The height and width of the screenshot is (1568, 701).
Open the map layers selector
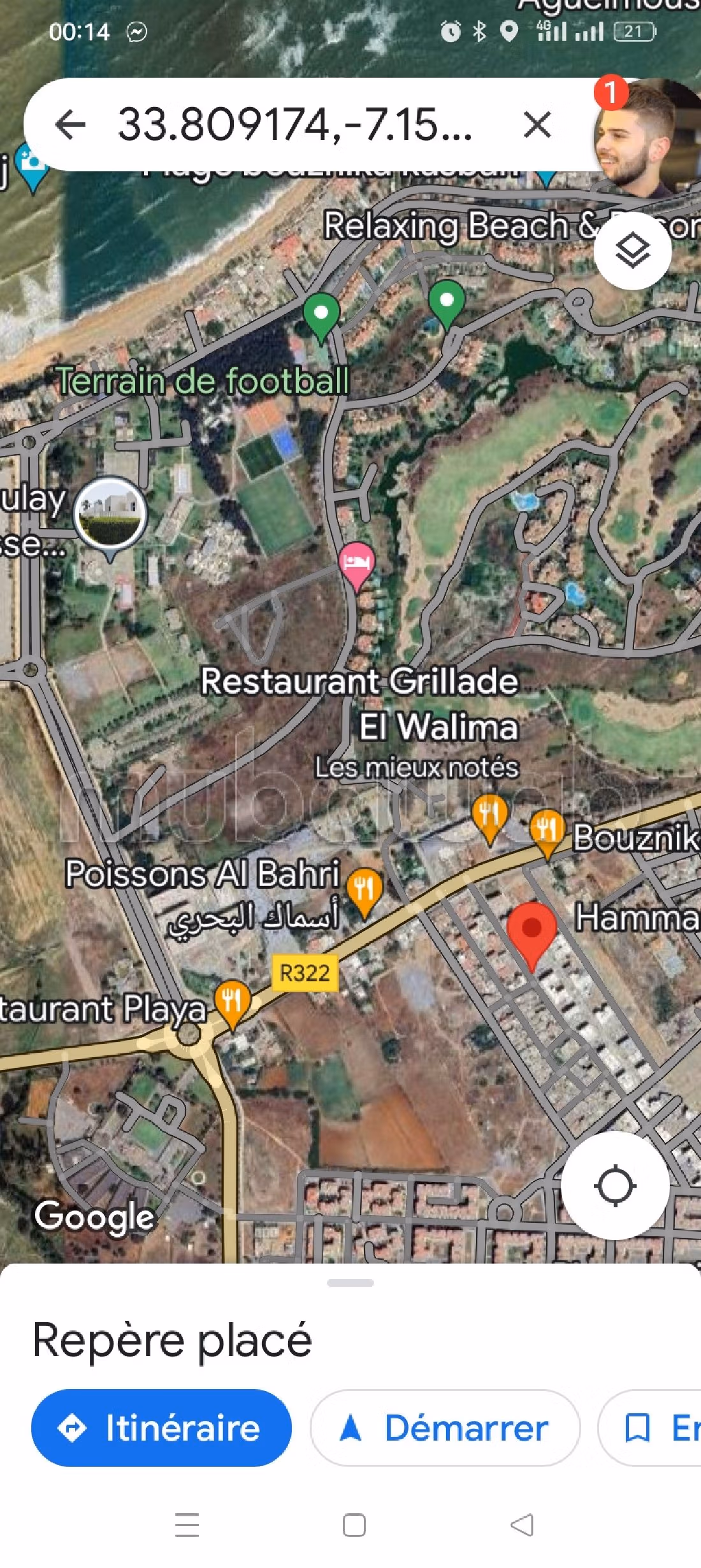point(632,251)
